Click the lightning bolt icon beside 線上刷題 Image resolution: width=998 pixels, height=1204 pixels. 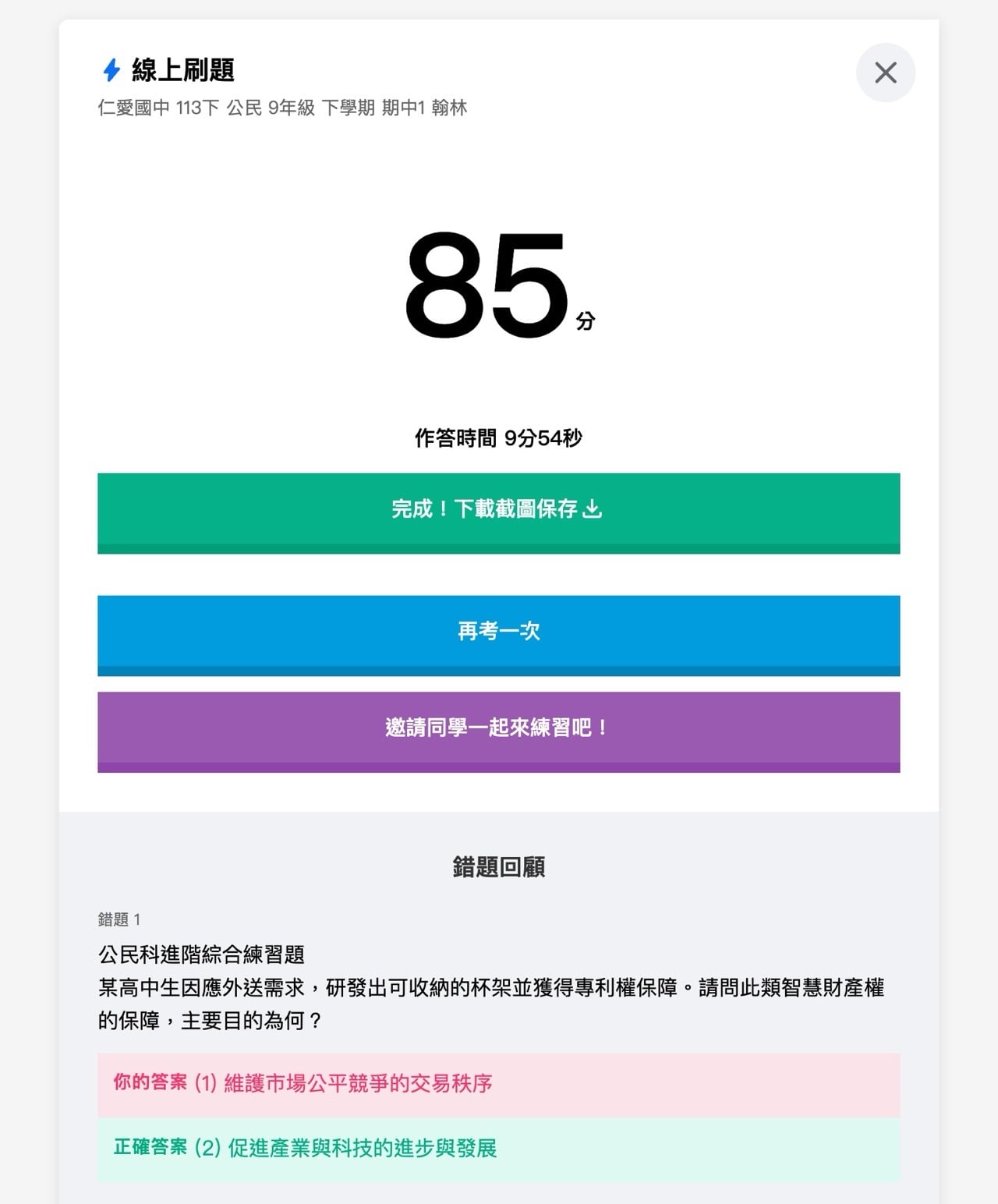coord(111,72)
